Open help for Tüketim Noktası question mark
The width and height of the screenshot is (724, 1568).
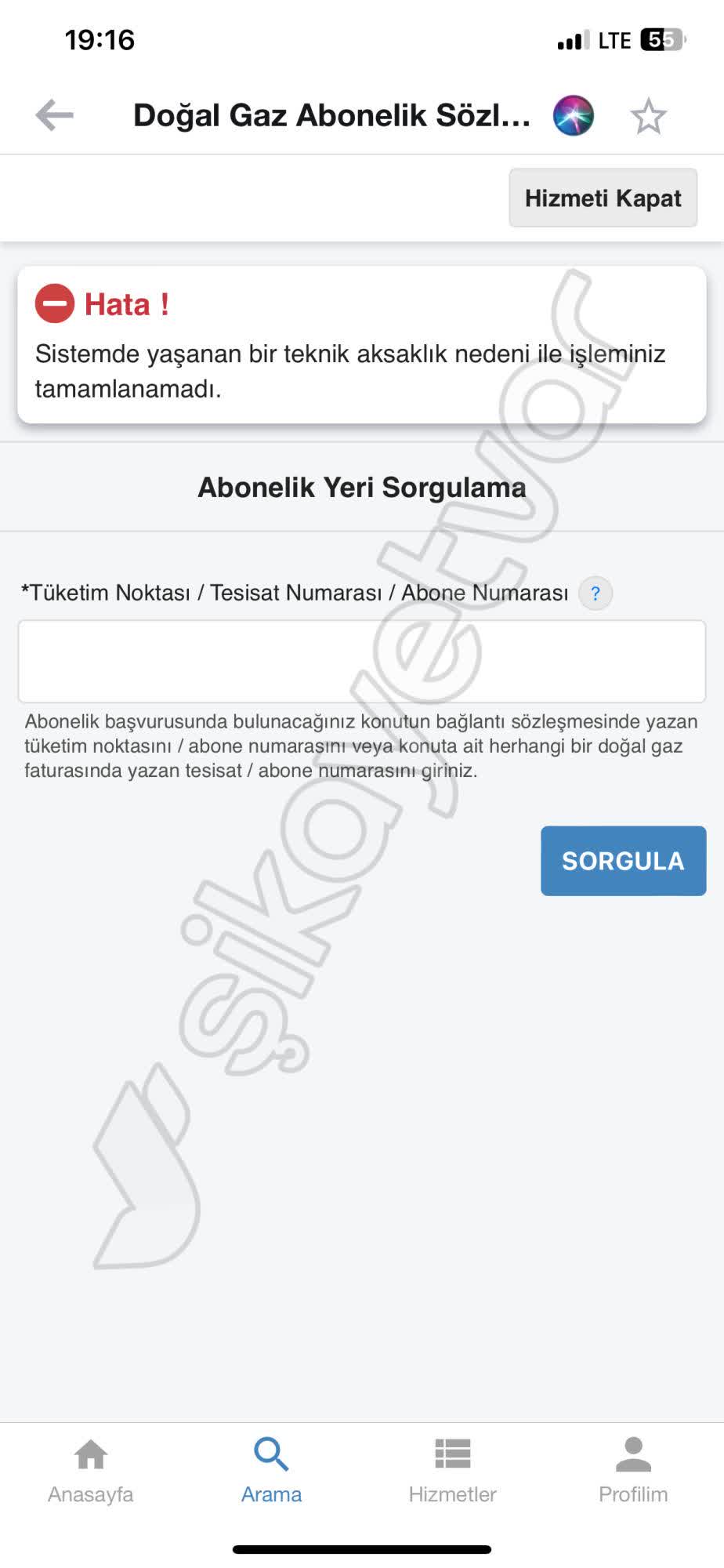coord(595,593)
